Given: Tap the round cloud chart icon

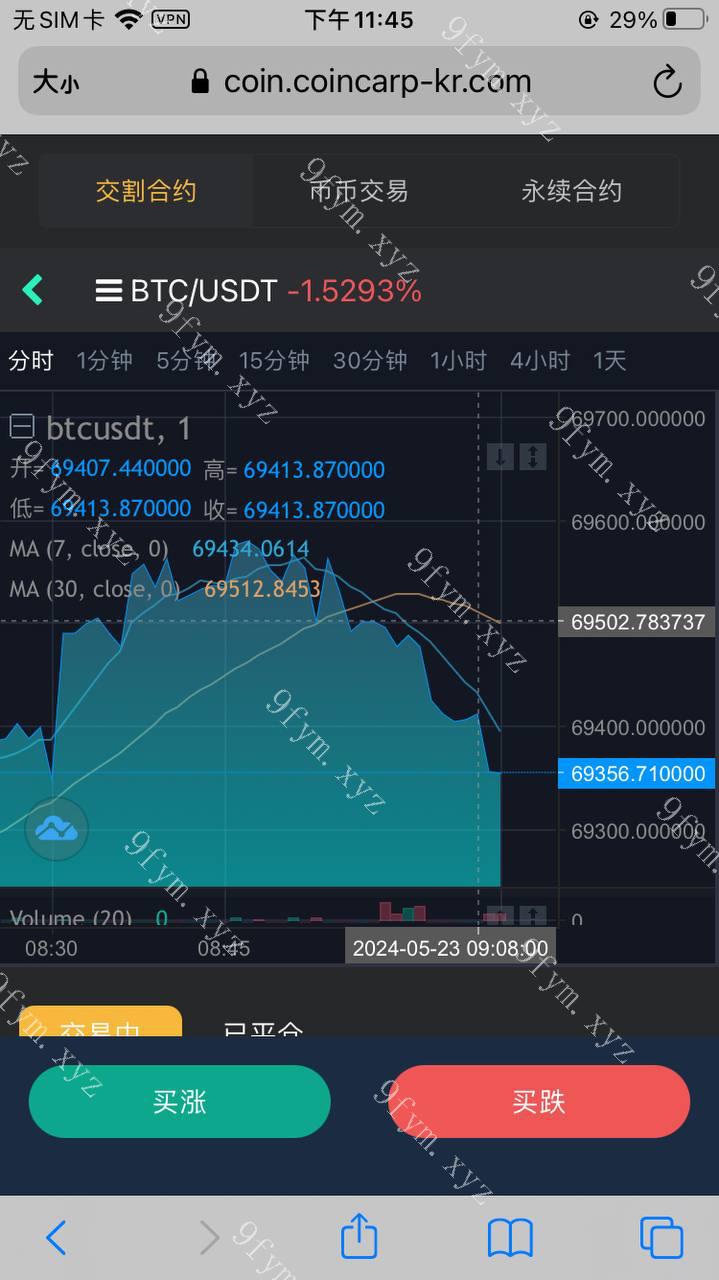Looking at the screenshot, I should (x=57, y=829).
